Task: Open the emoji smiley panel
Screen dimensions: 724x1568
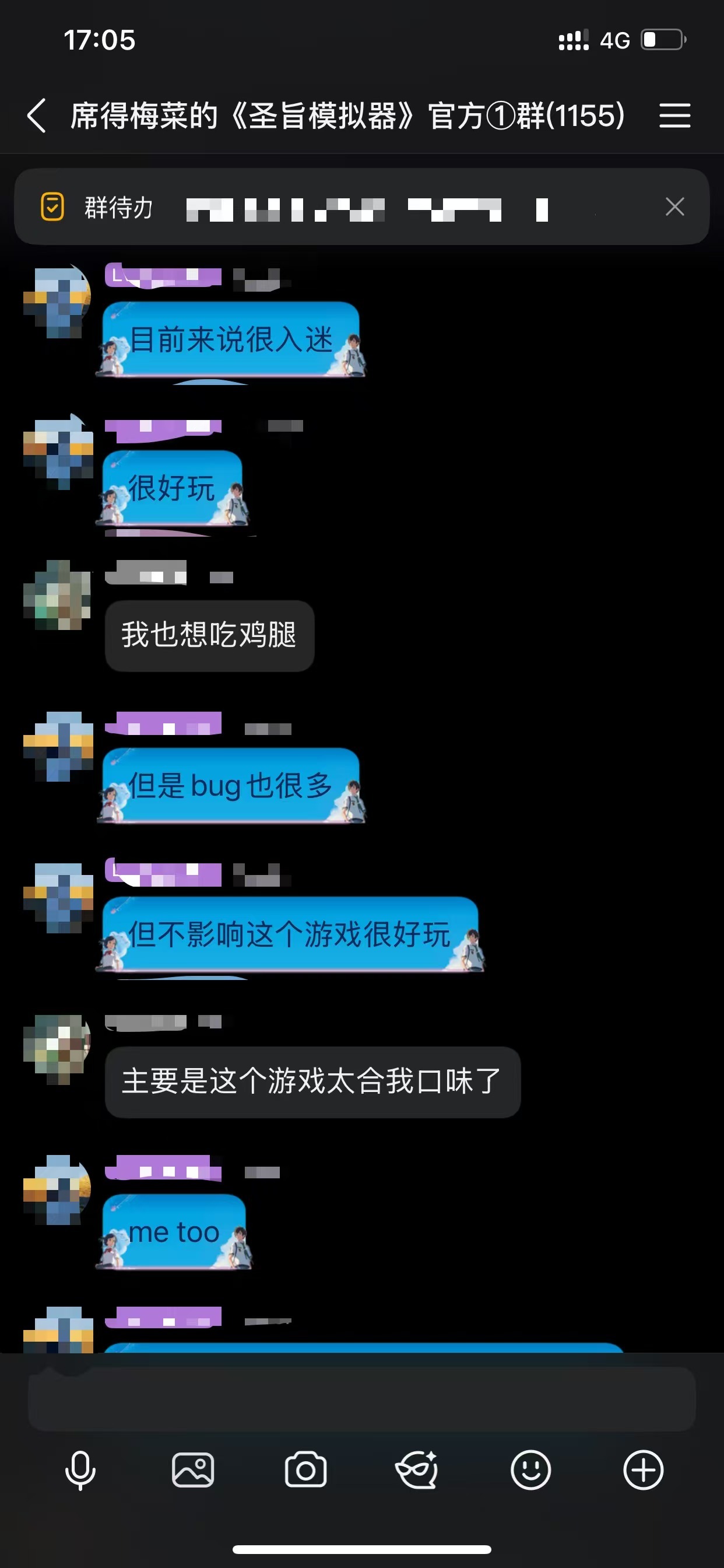Action: point(530,1470)
